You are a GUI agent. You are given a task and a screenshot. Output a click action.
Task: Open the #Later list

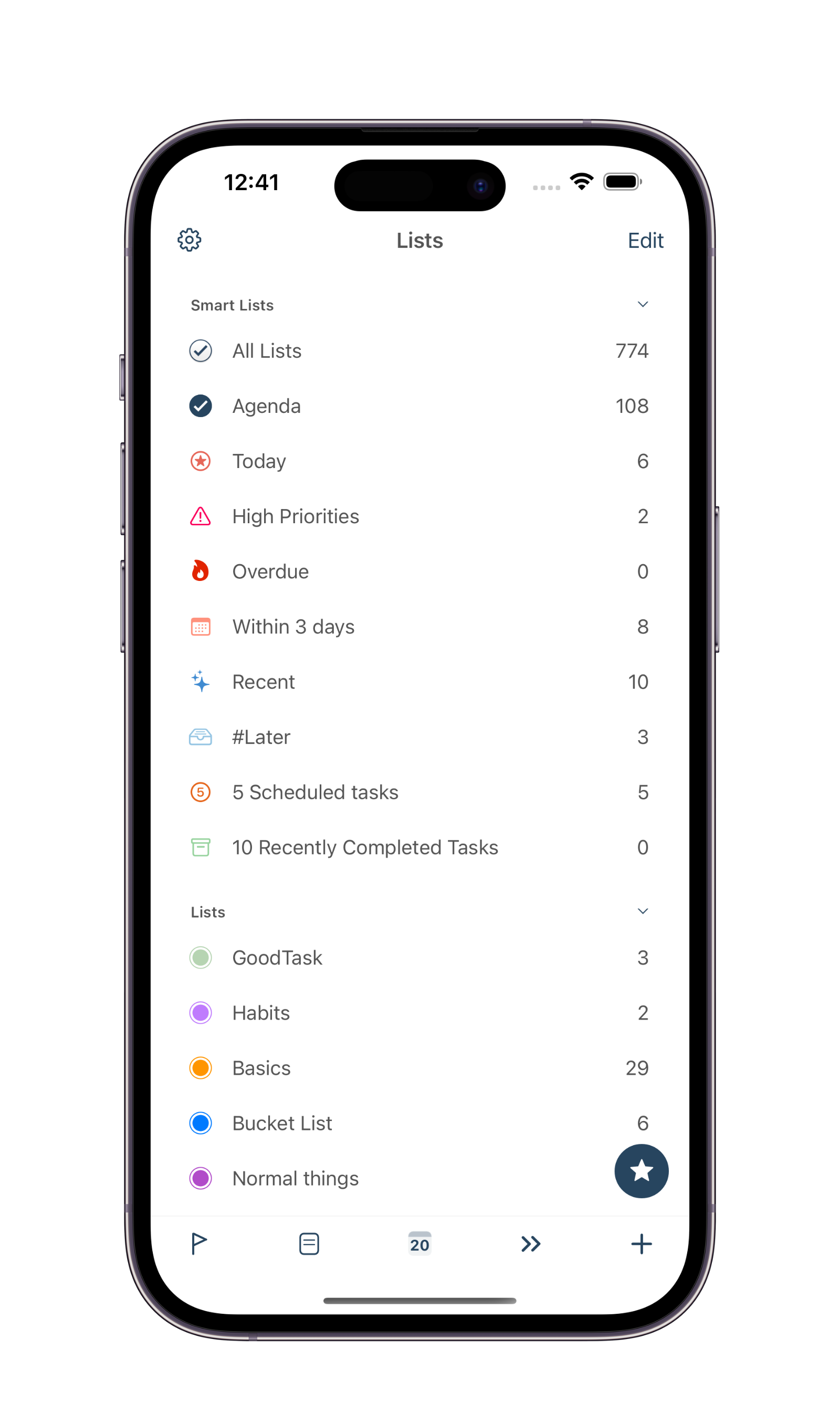(419, 737)
